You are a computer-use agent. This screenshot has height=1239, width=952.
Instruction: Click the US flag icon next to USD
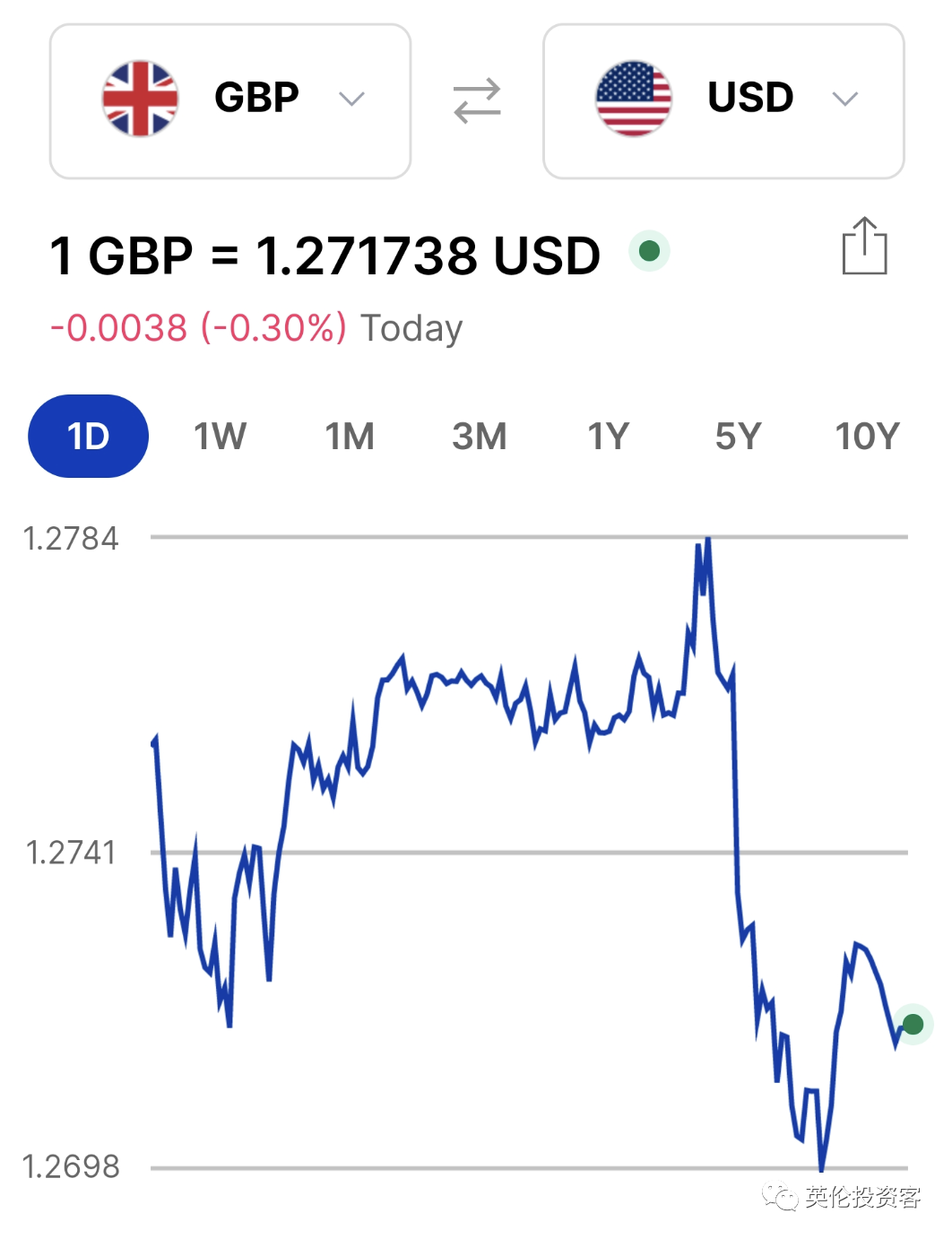pos(633,99)
